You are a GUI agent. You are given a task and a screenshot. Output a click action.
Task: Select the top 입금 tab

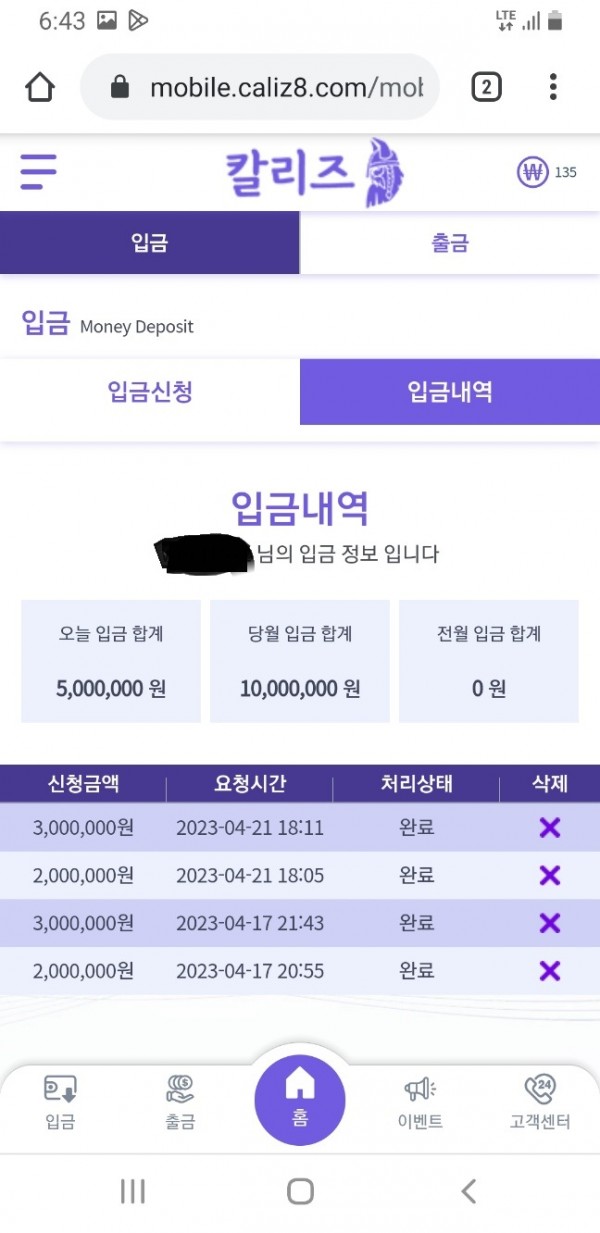click(x=150, y=243)
